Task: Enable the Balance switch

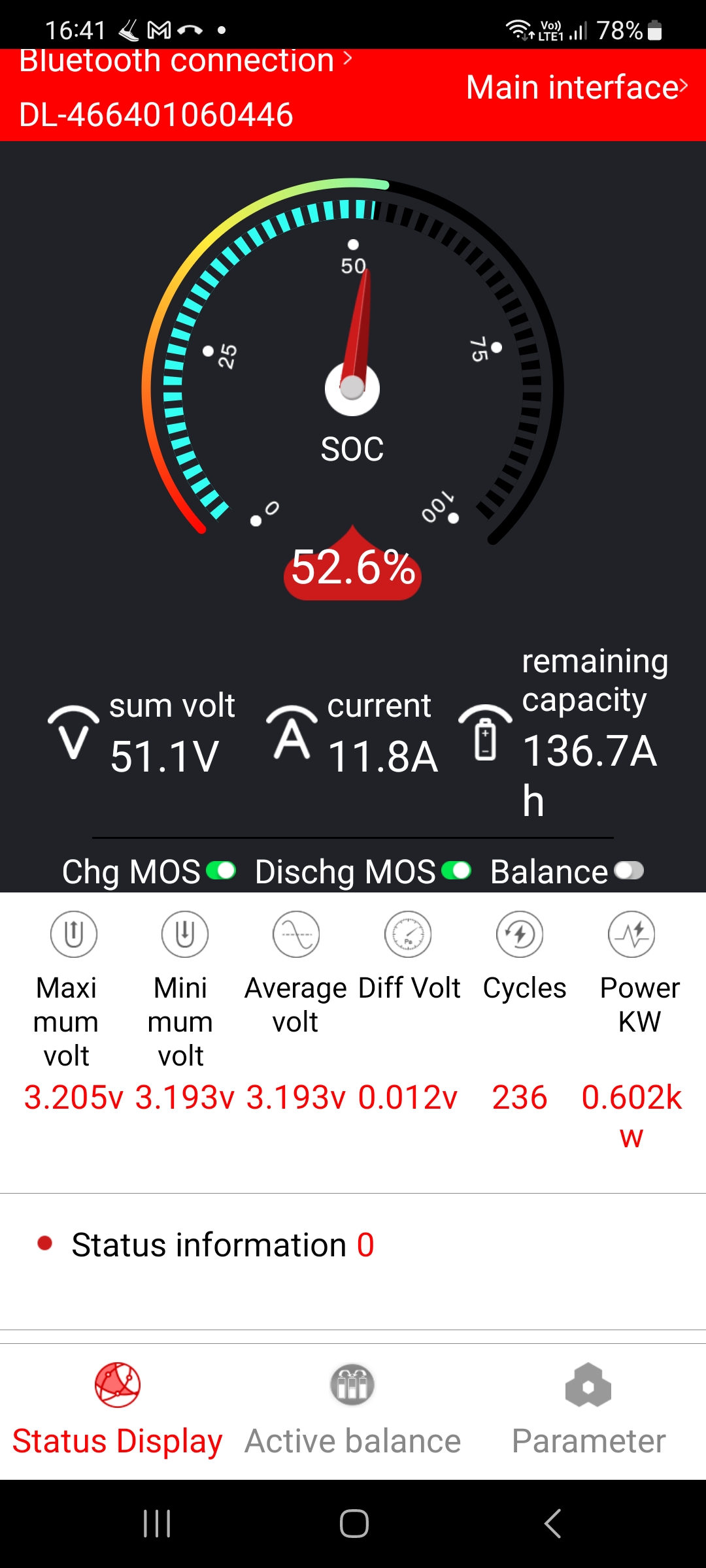Action: tap(629, 871)
